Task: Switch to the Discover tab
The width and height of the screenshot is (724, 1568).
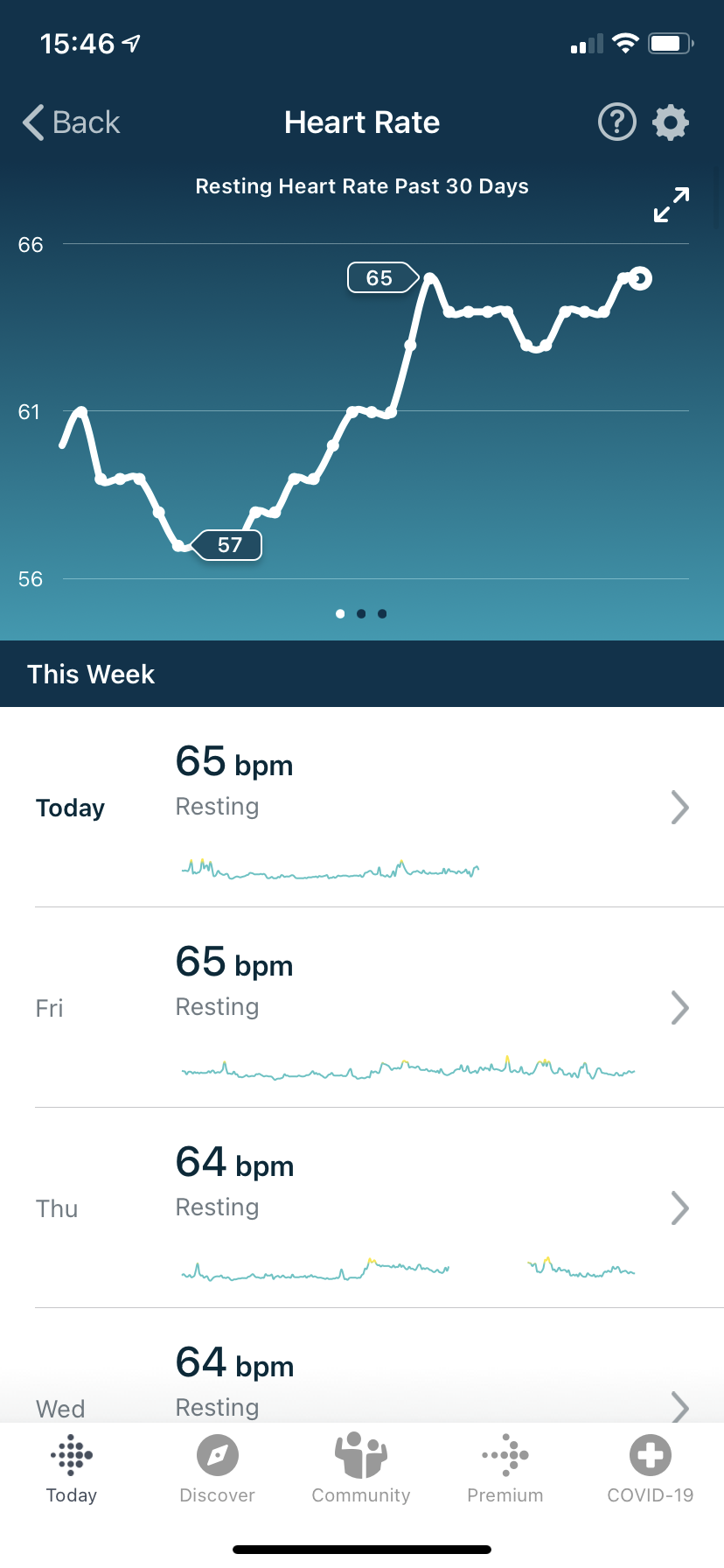Action: click(217, 1470)
